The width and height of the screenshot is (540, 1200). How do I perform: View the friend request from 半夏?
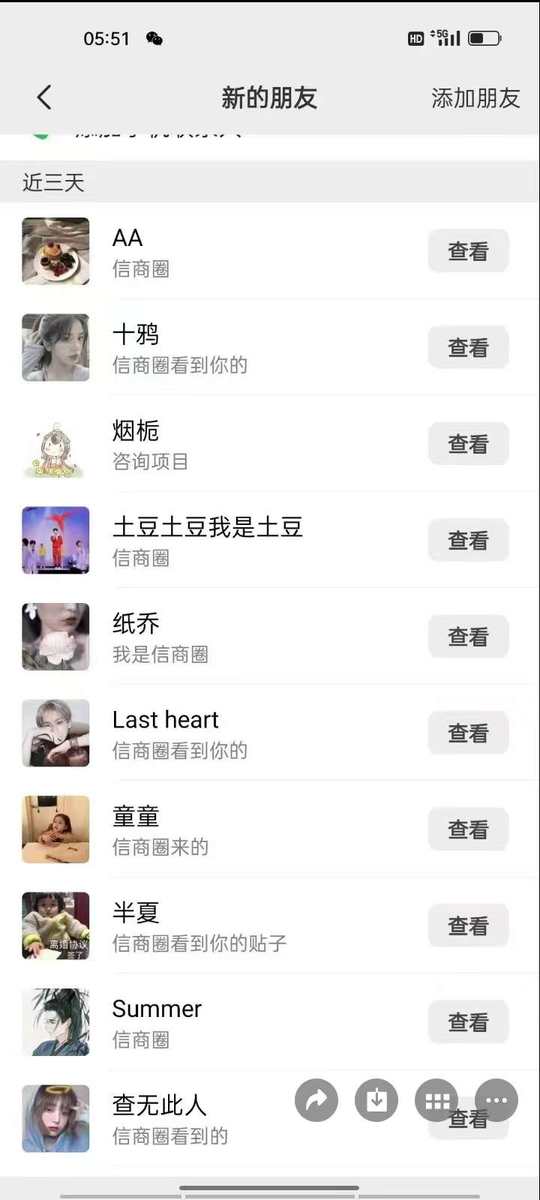[x=468, y=926]
